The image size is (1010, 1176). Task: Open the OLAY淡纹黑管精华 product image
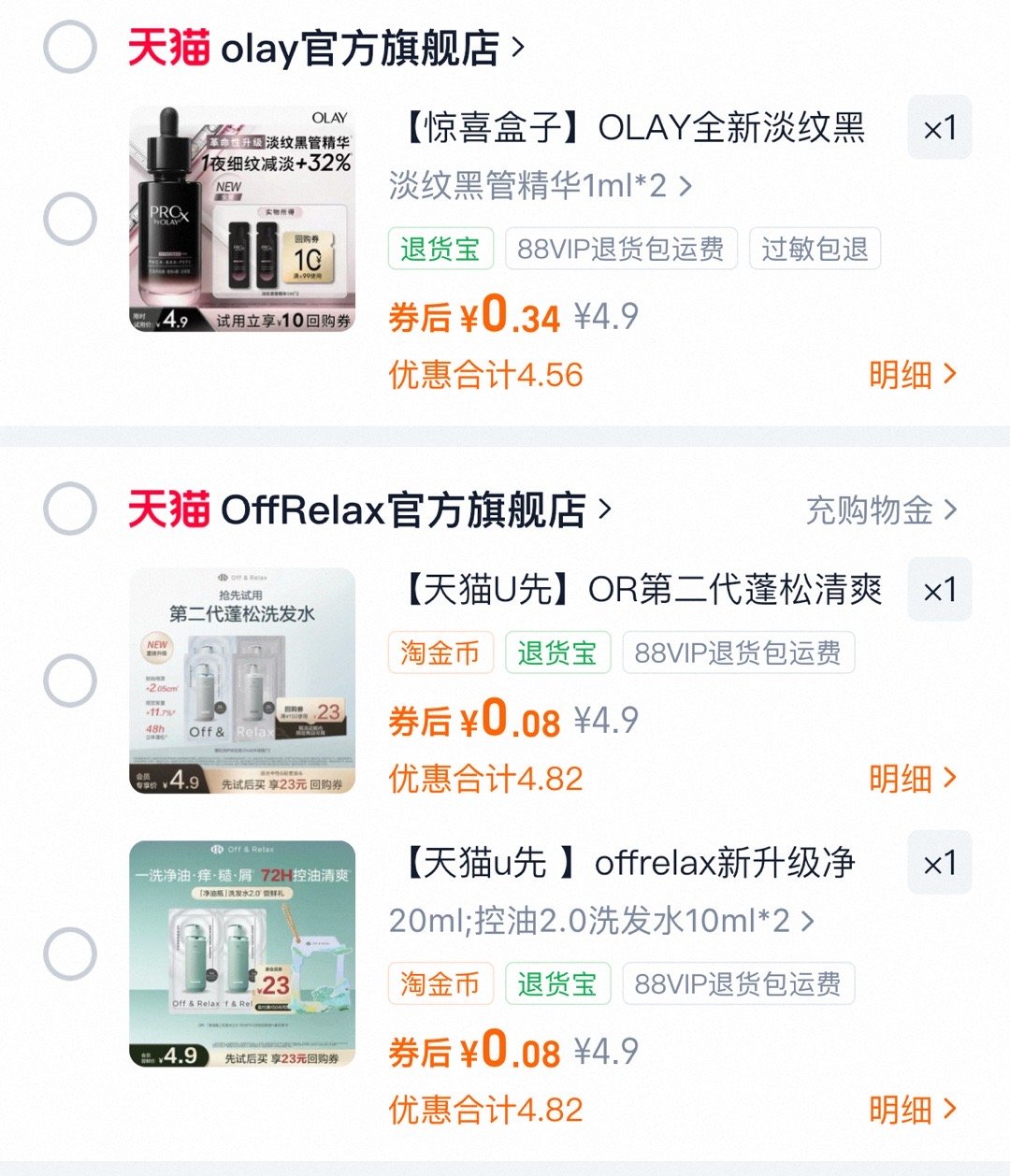(242, 219)
